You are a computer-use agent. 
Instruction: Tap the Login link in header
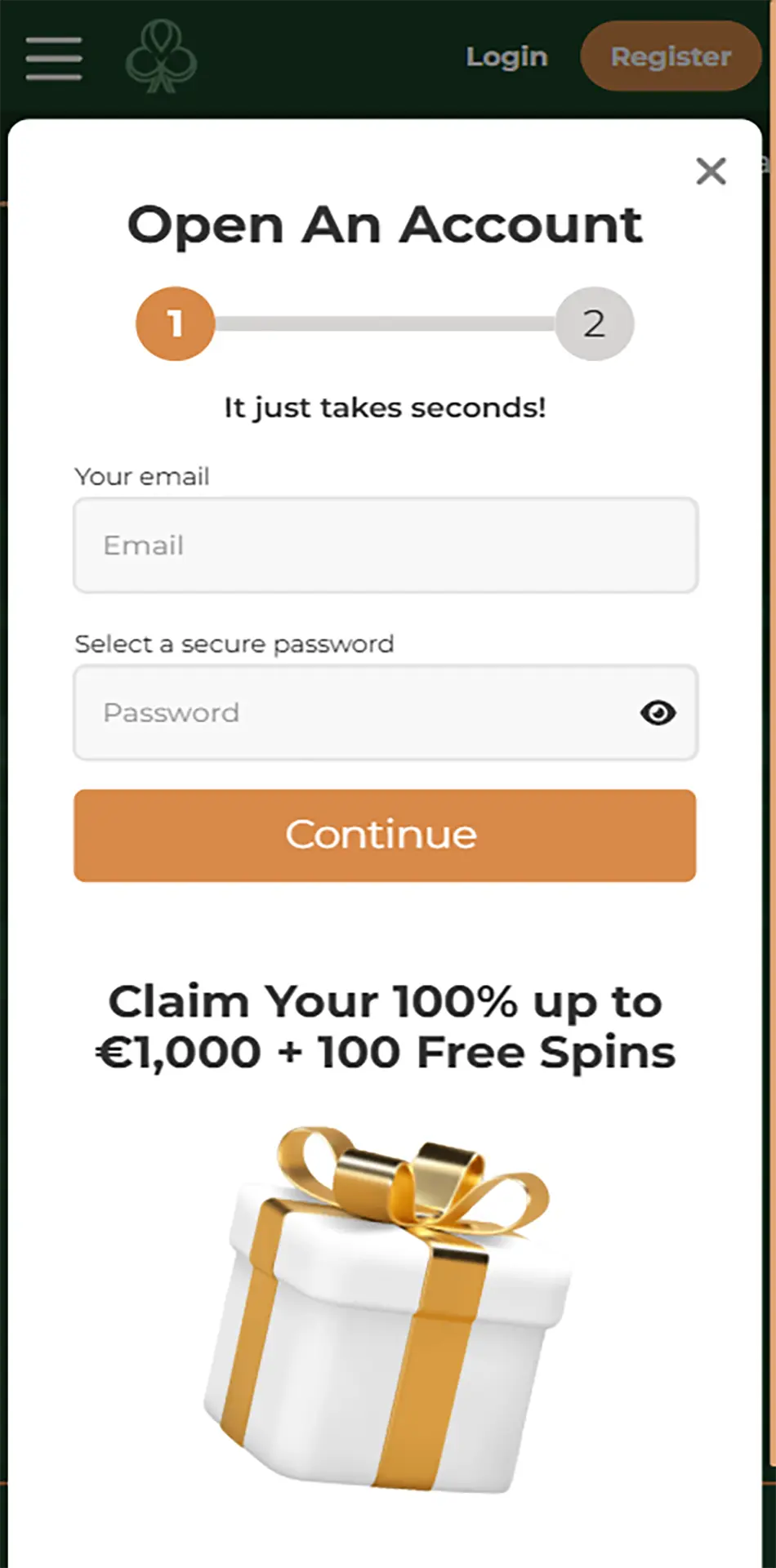pyautogui.click(x=506, y=56)
